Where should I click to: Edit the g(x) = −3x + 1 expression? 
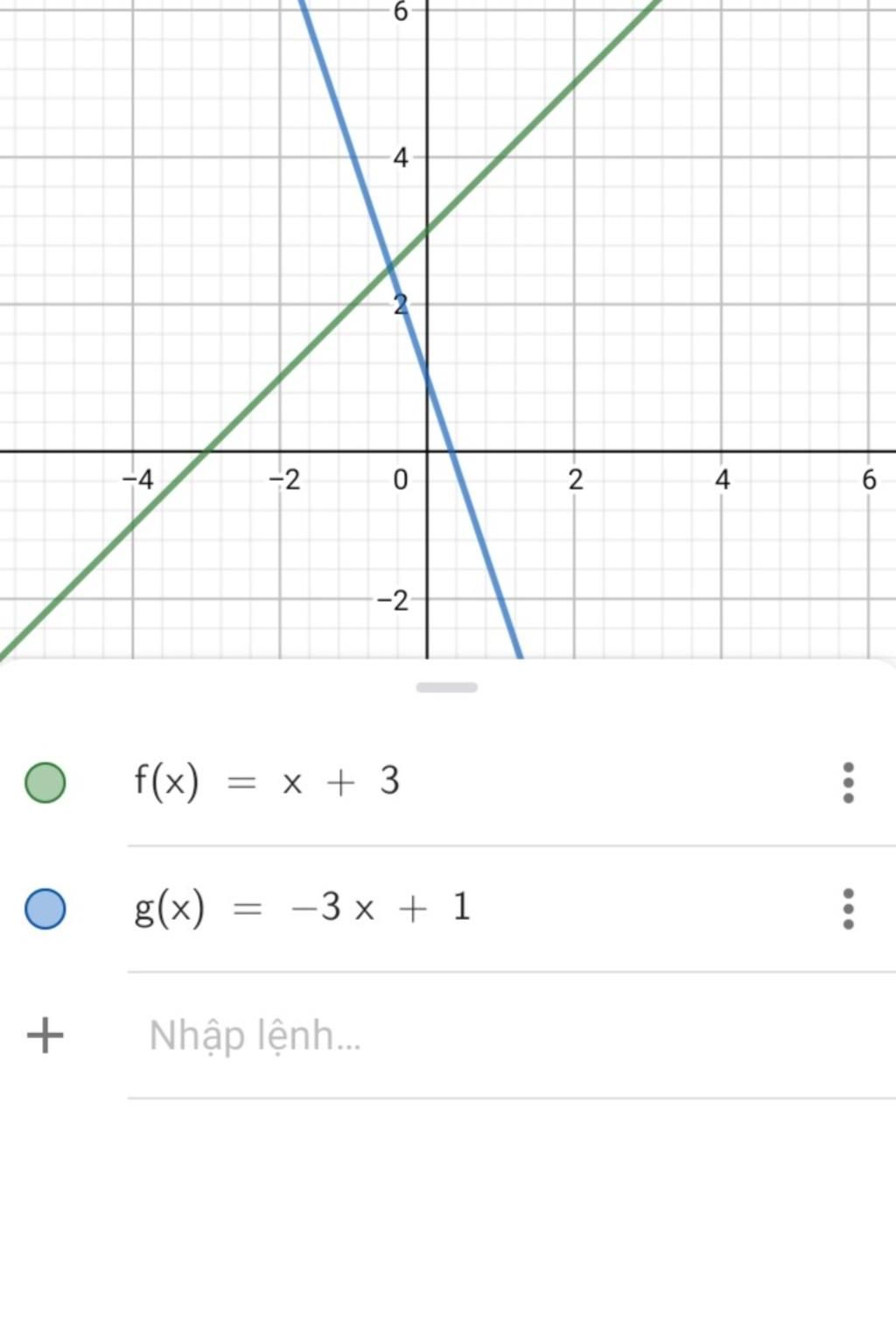click(303, 907)
